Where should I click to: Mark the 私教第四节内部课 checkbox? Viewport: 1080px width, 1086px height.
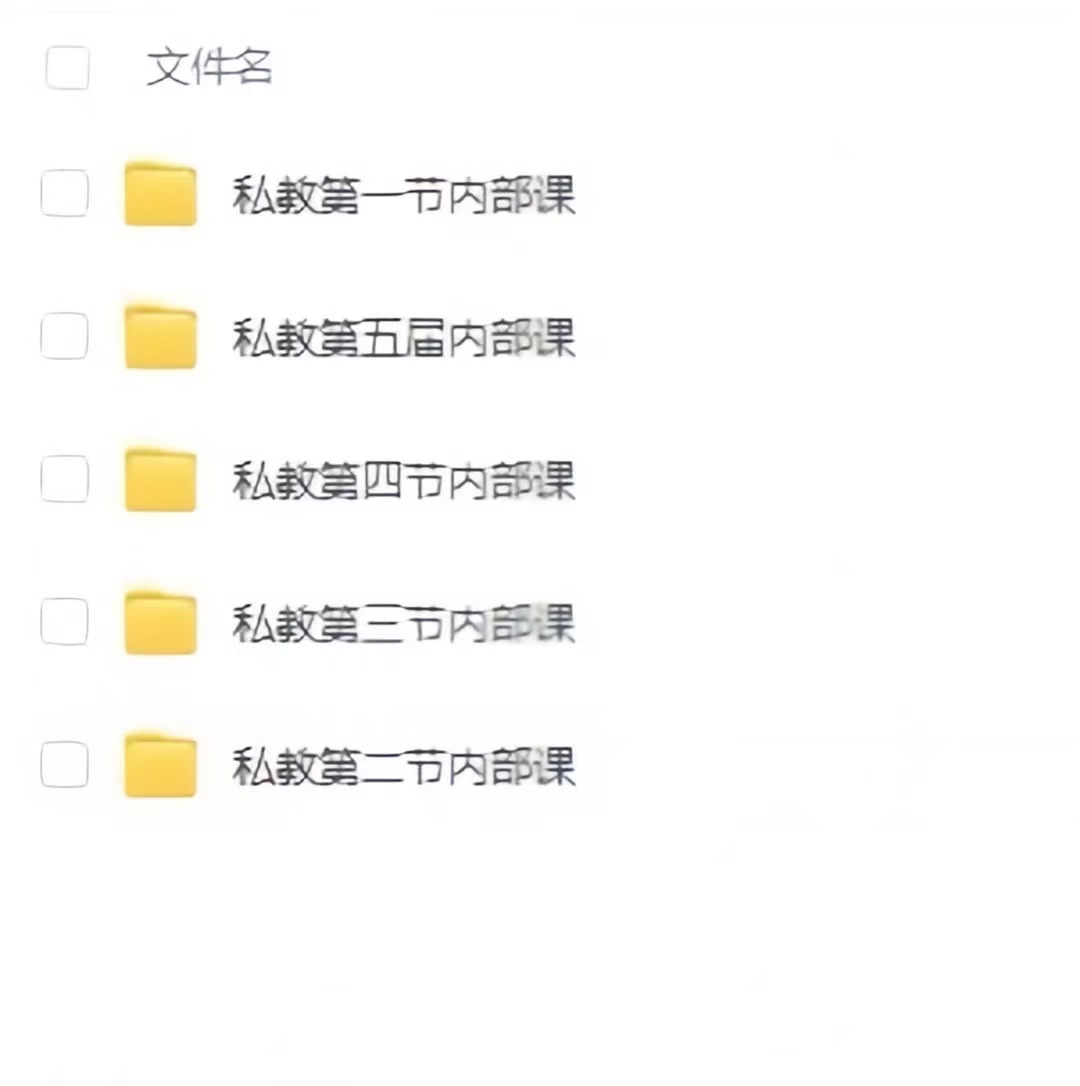tap(64, 480)
